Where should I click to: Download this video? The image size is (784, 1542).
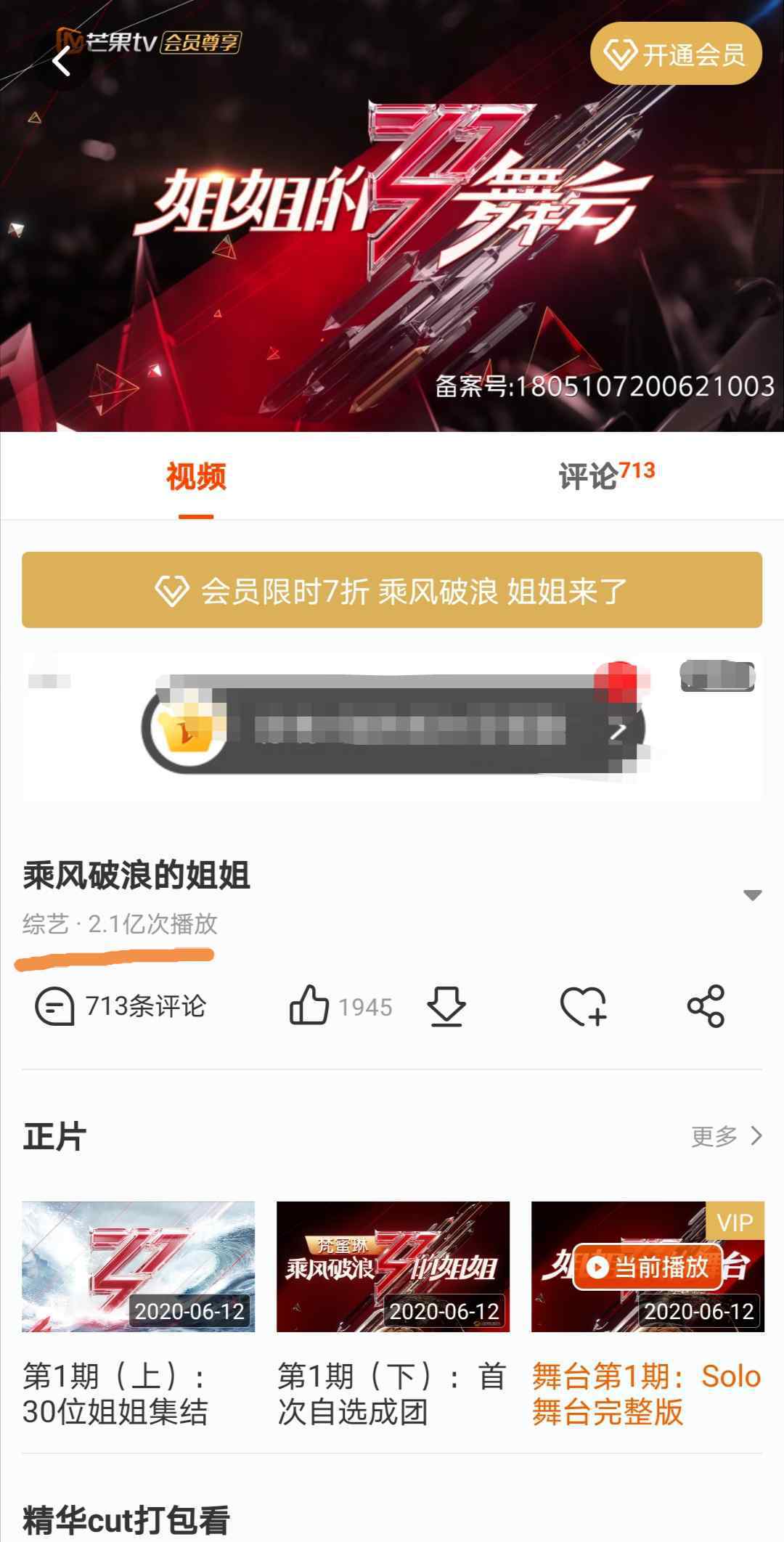tap(446, 1006)
